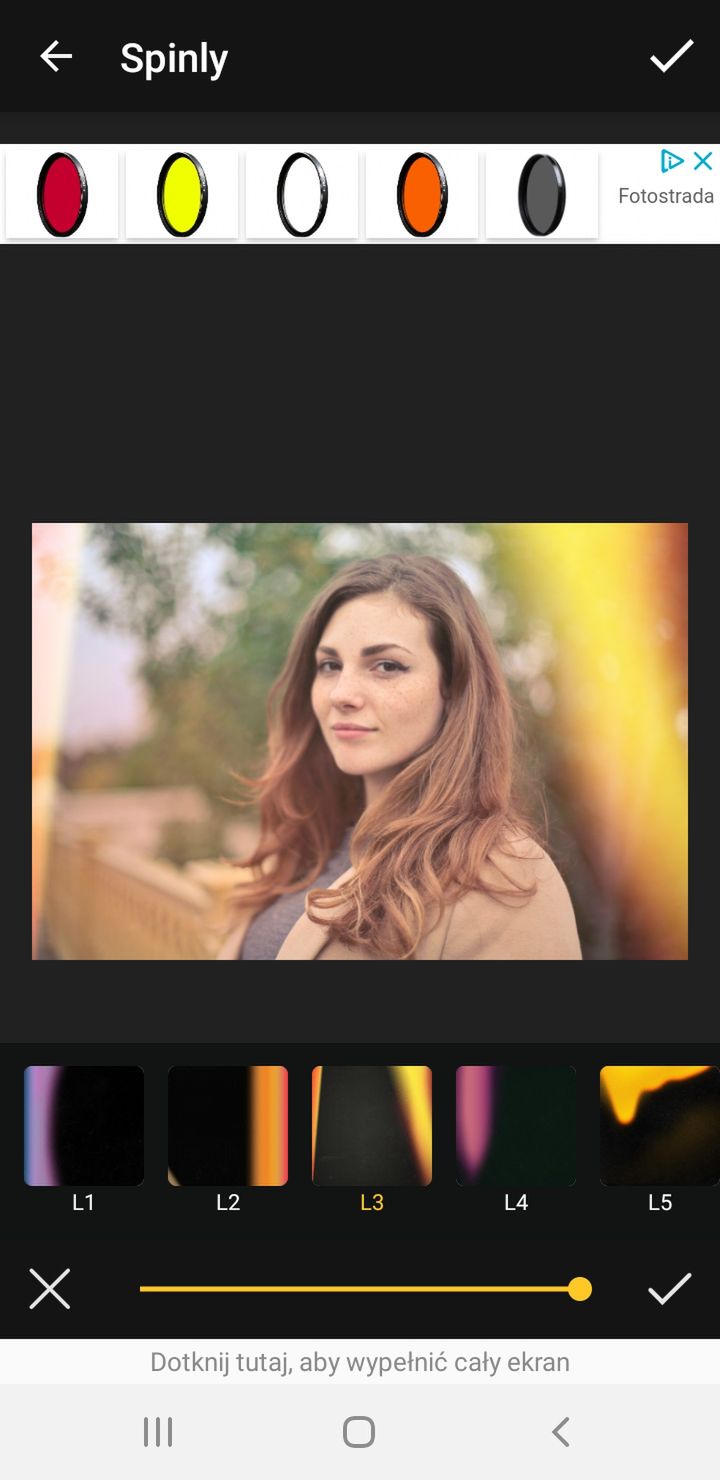Image resolution: width=720 pixels, height=1480 pixels.
Task: Go to the system home screen
Action: click(359, 1432)
